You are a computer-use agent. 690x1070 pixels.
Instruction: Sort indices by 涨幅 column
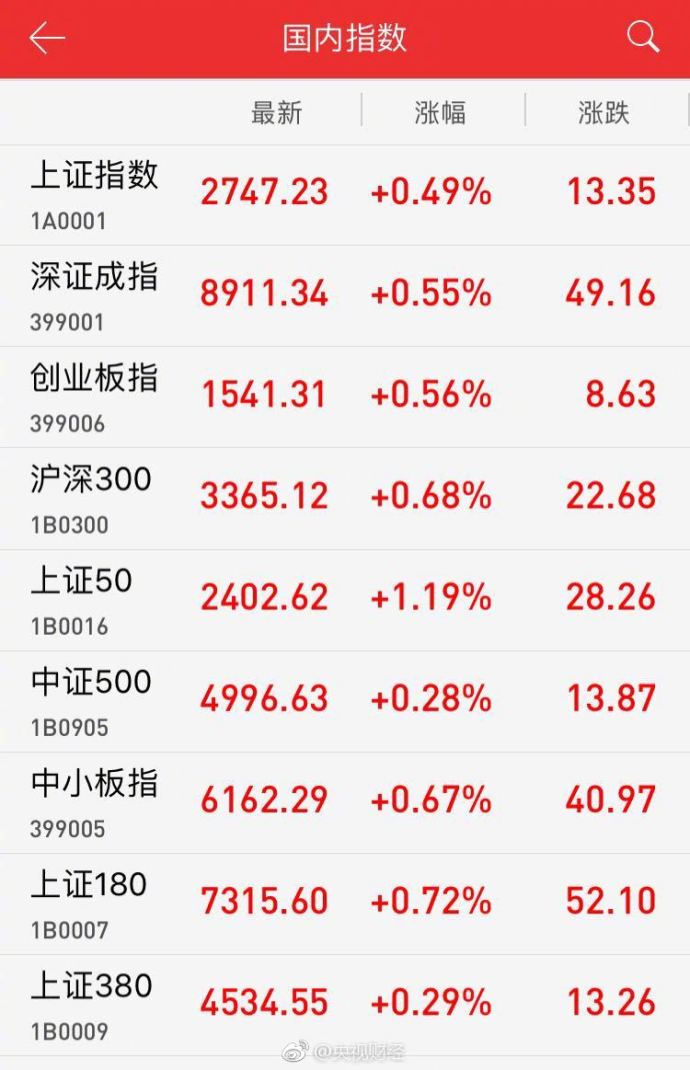point(440,112)
